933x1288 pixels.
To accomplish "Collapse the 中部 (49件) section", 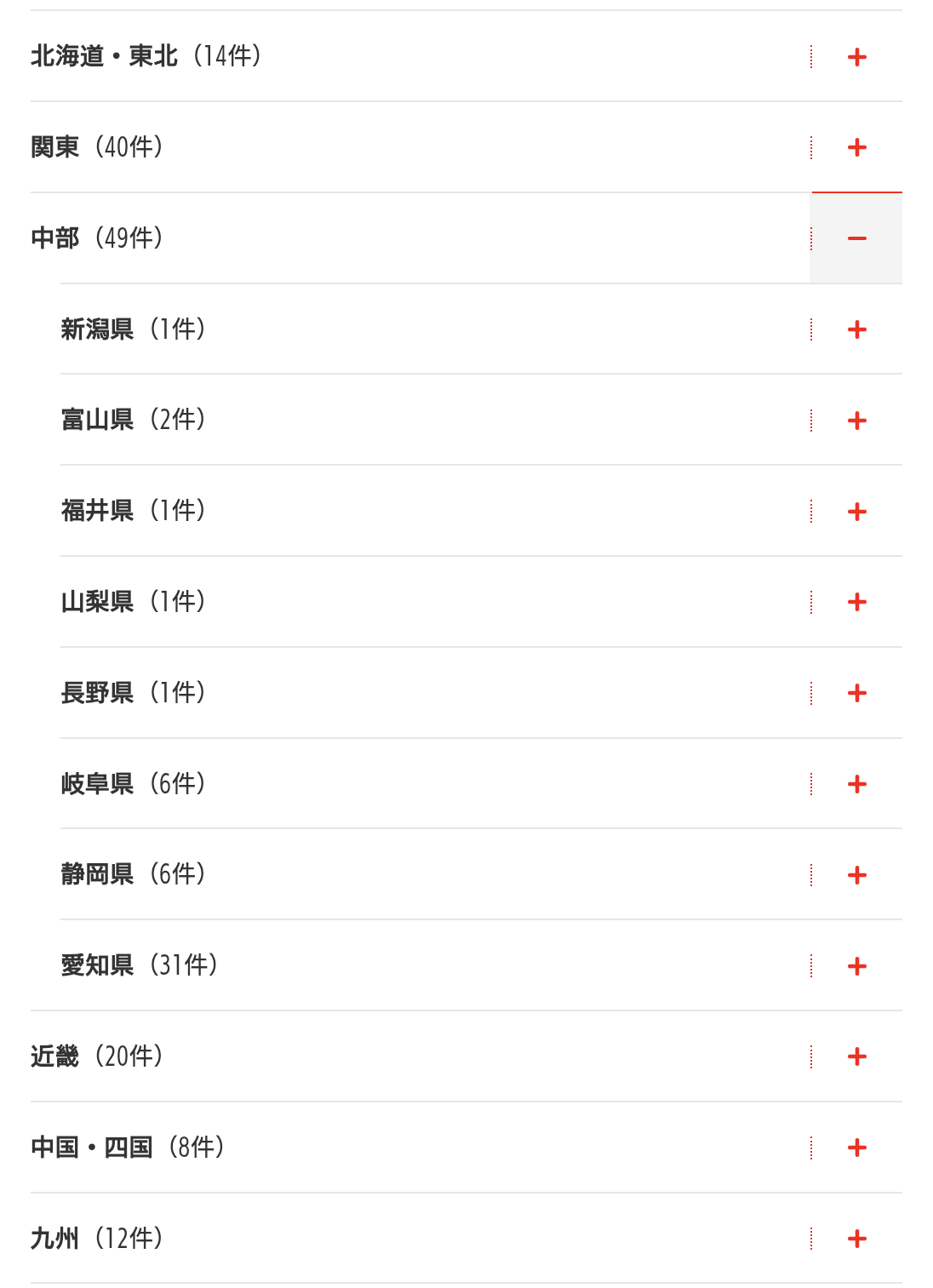I will pos(856,238).
